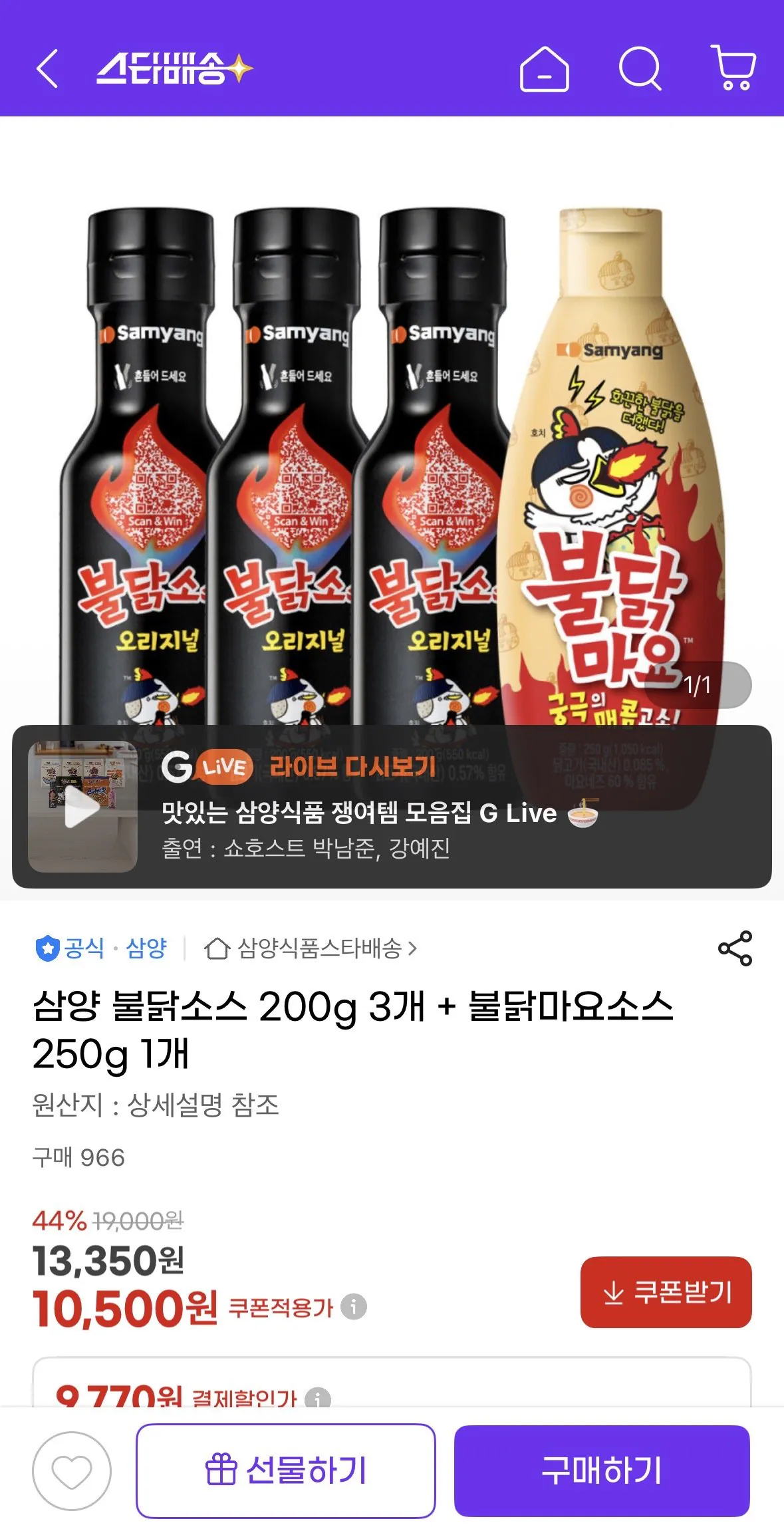Tap the G Live badge

pos(209,768)
